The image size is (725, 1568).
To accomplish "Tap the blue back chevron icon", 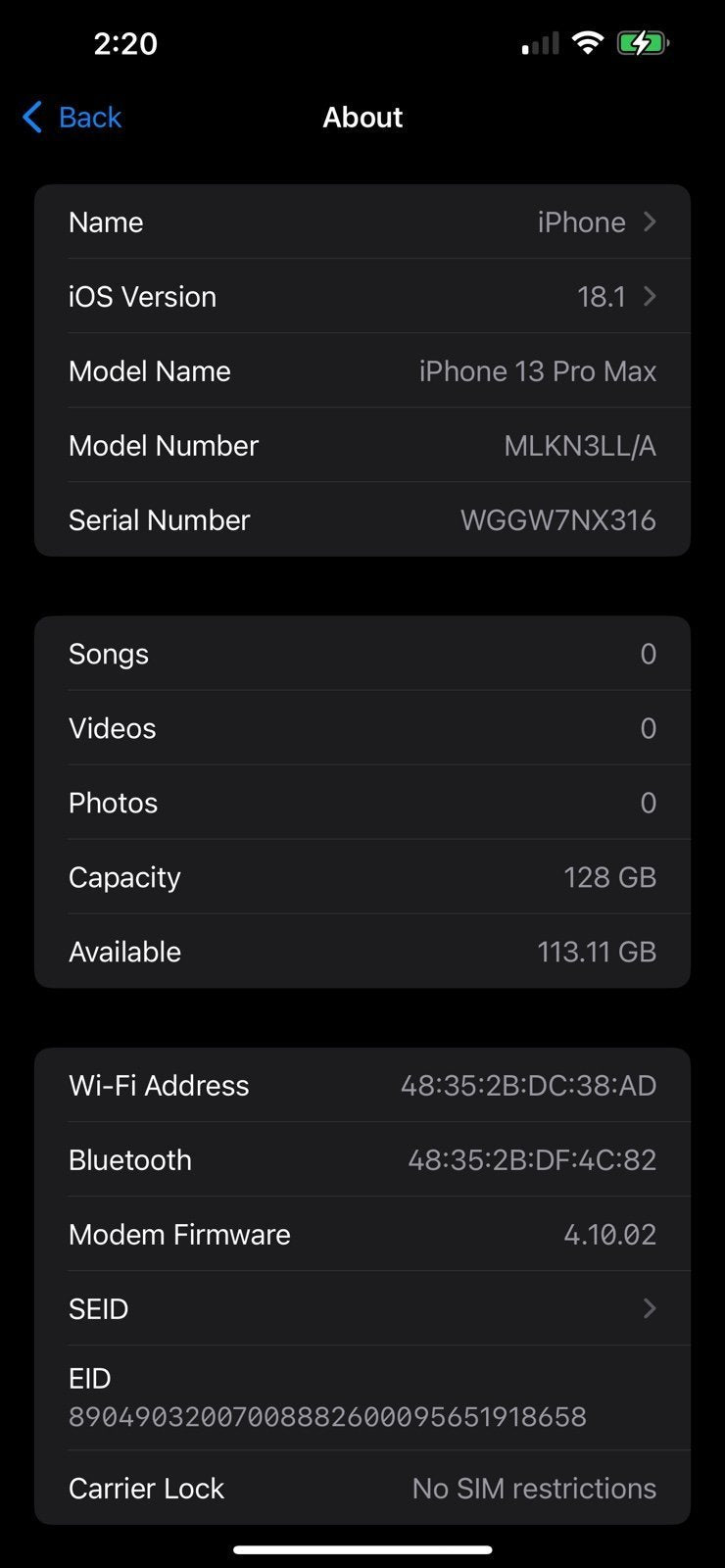I will (30, 117).
